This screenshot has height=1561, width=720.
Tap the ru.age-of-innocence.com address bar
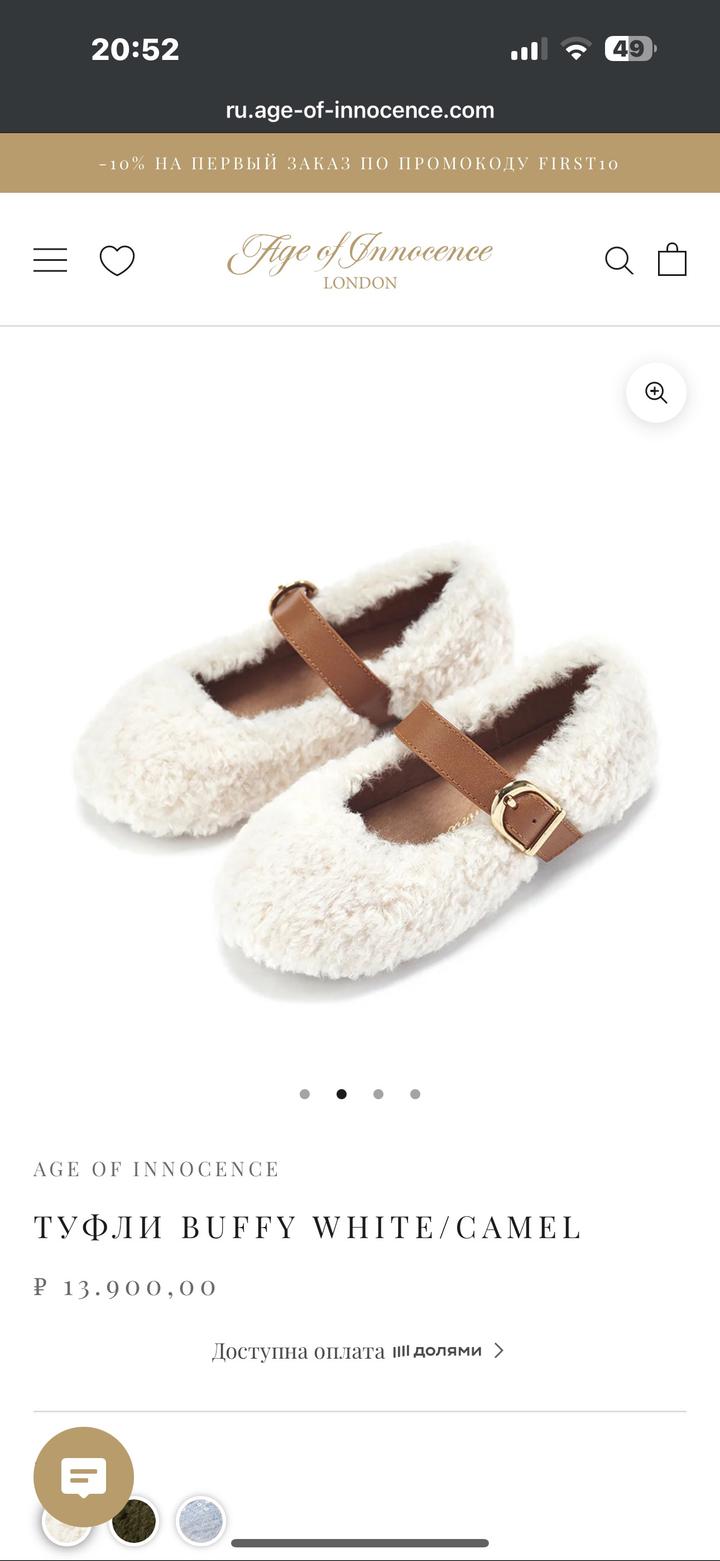click(x=360, y=110)
